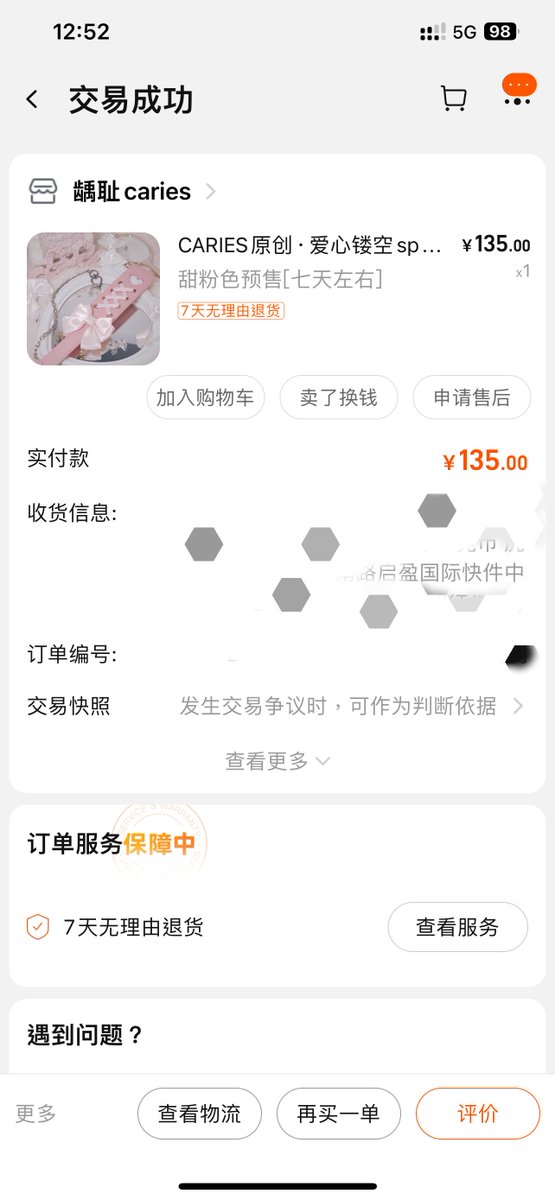Expand 查看更多 order details
This screenshot has height=1200, width=555.
click(x=277, y=761)
